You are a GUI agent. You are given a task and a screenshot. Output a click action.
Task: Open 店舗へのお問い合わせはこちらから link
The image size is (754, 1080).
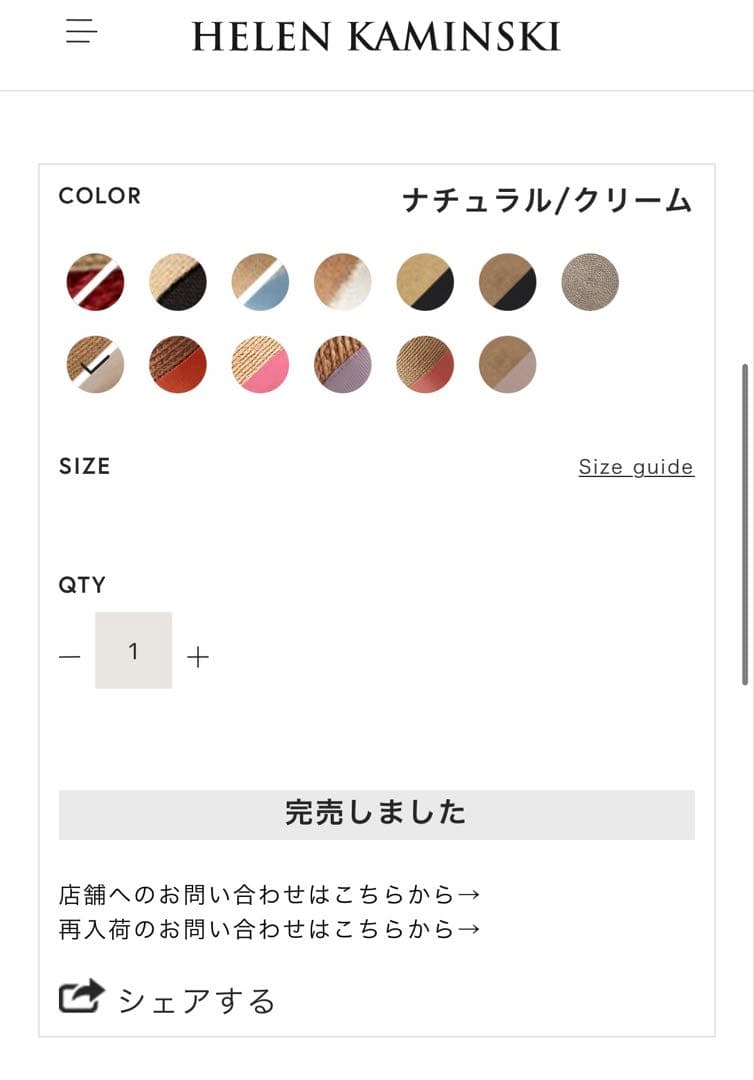(x=270, y=894)
